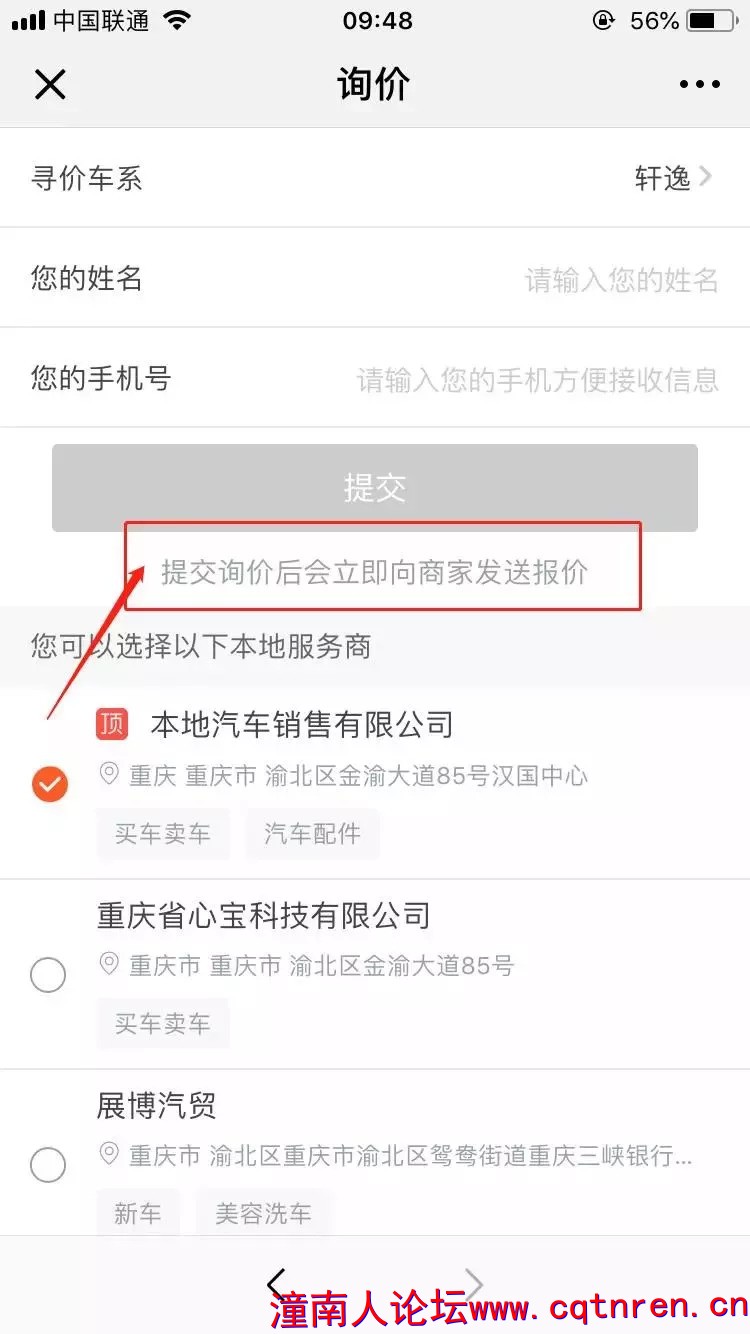
Task: Submit the inquiry with 提交 button
Action: [x=375, y=488]
